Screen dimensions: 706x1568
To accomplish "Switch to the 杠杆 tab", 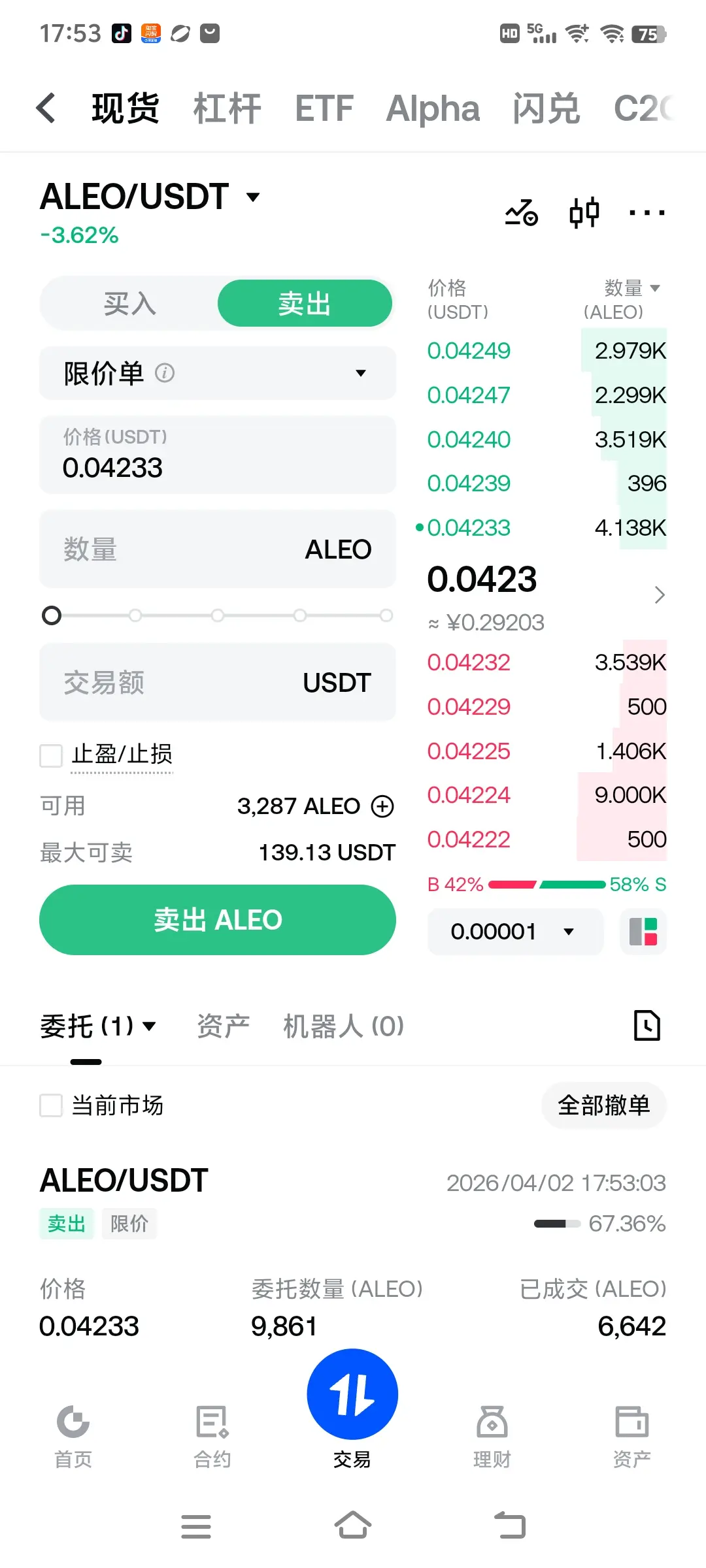I will pyautogui.click(x=227, y=108).
